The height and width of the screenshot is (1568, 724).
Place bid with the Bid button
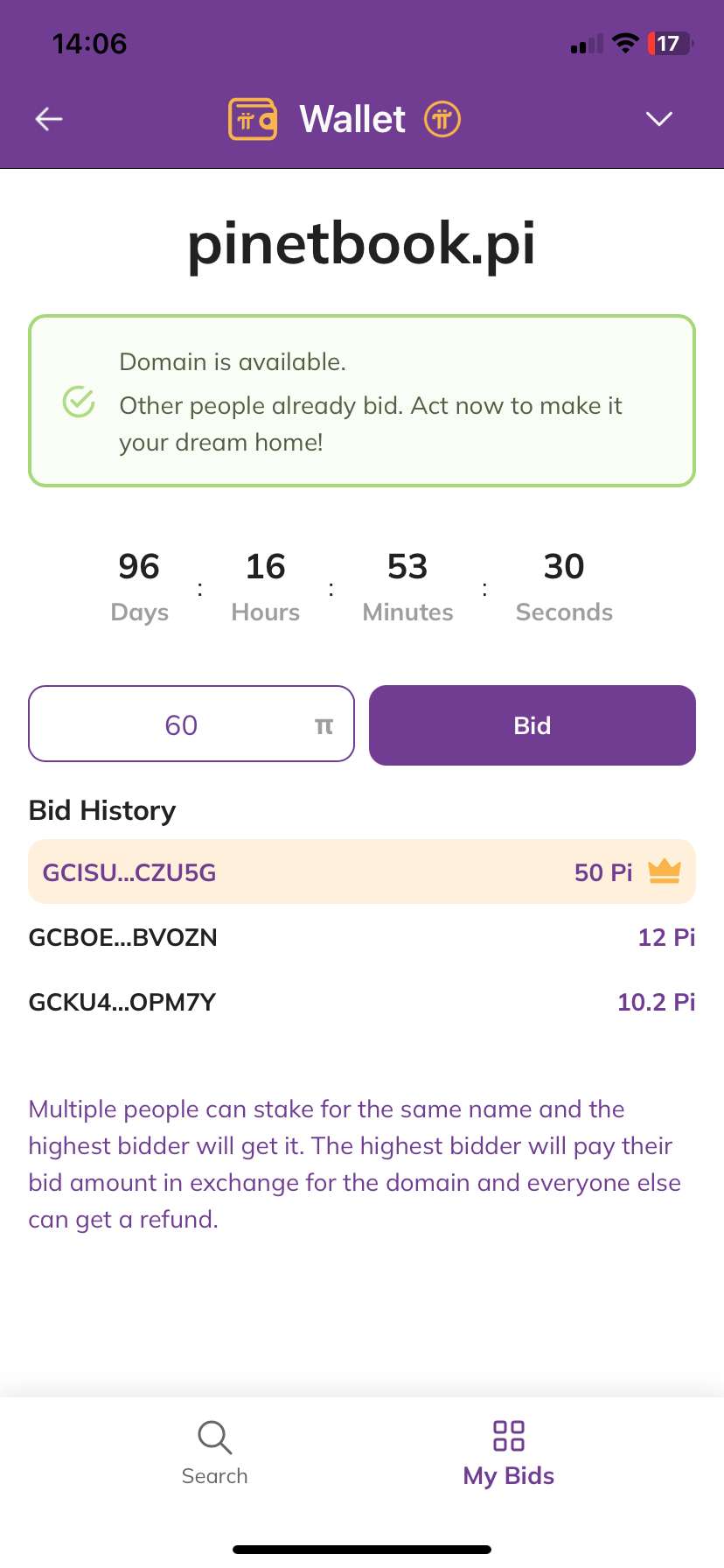click(x=532, y=724)
